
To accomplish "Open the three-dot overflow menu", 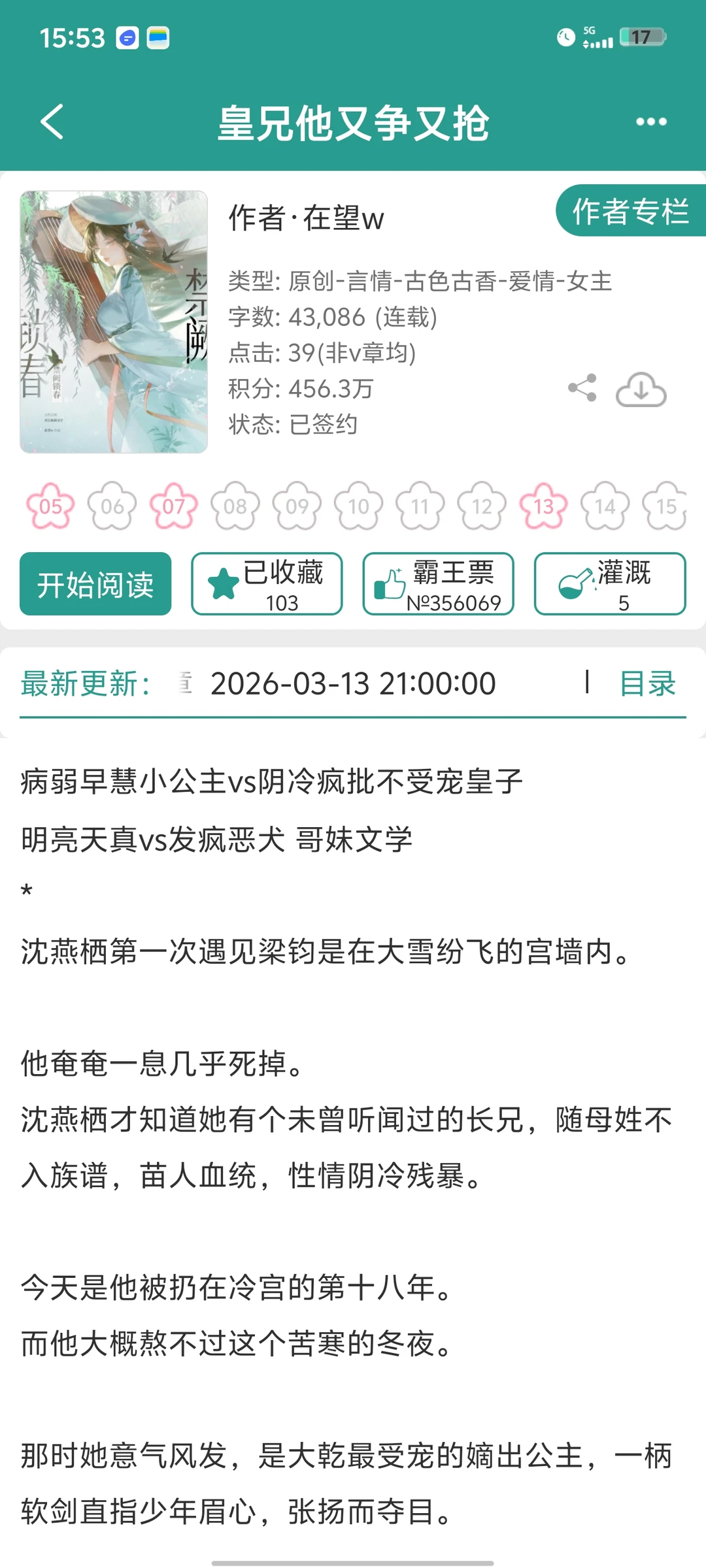I will point(651,121).
